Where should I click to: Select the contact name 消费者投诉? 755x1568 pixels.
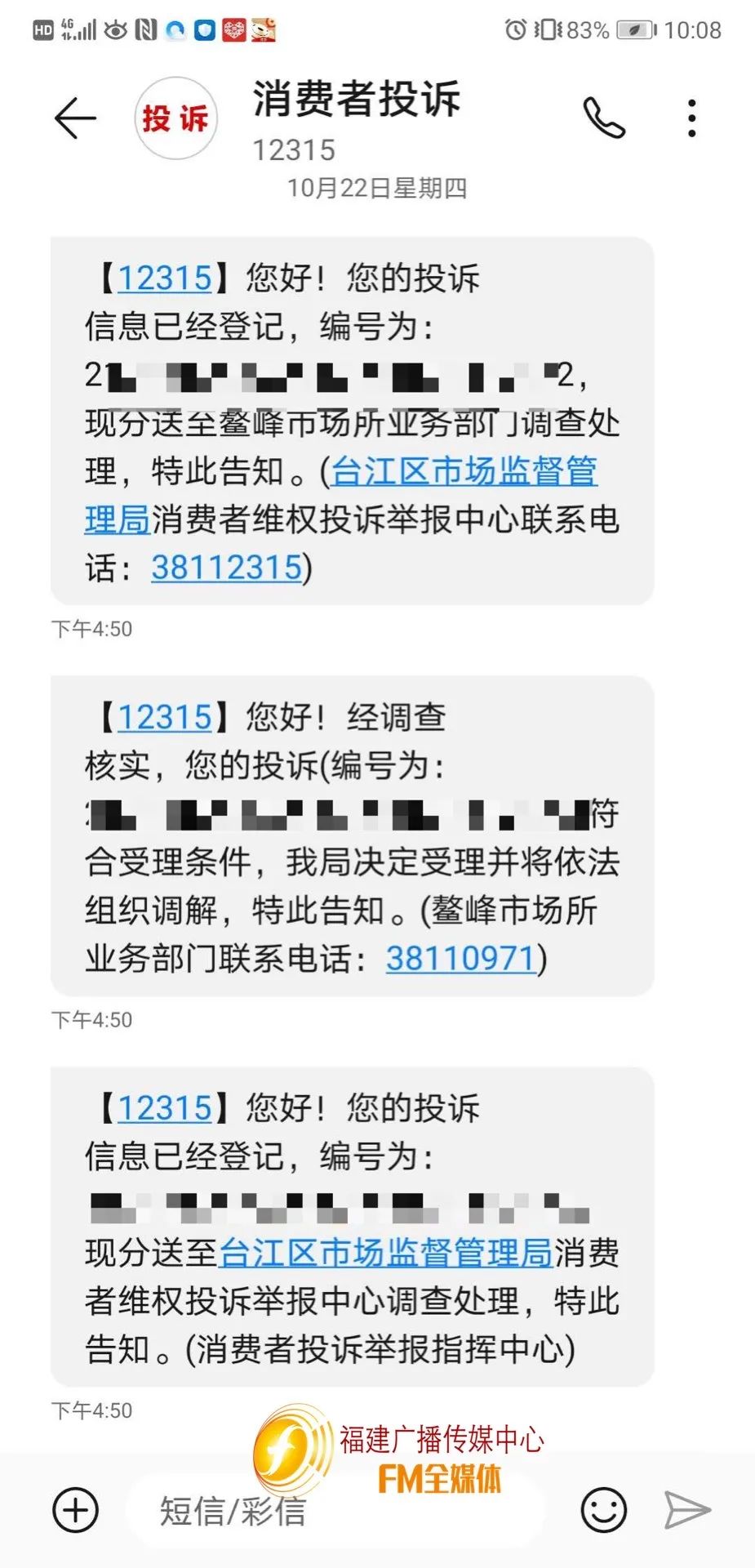353,100
